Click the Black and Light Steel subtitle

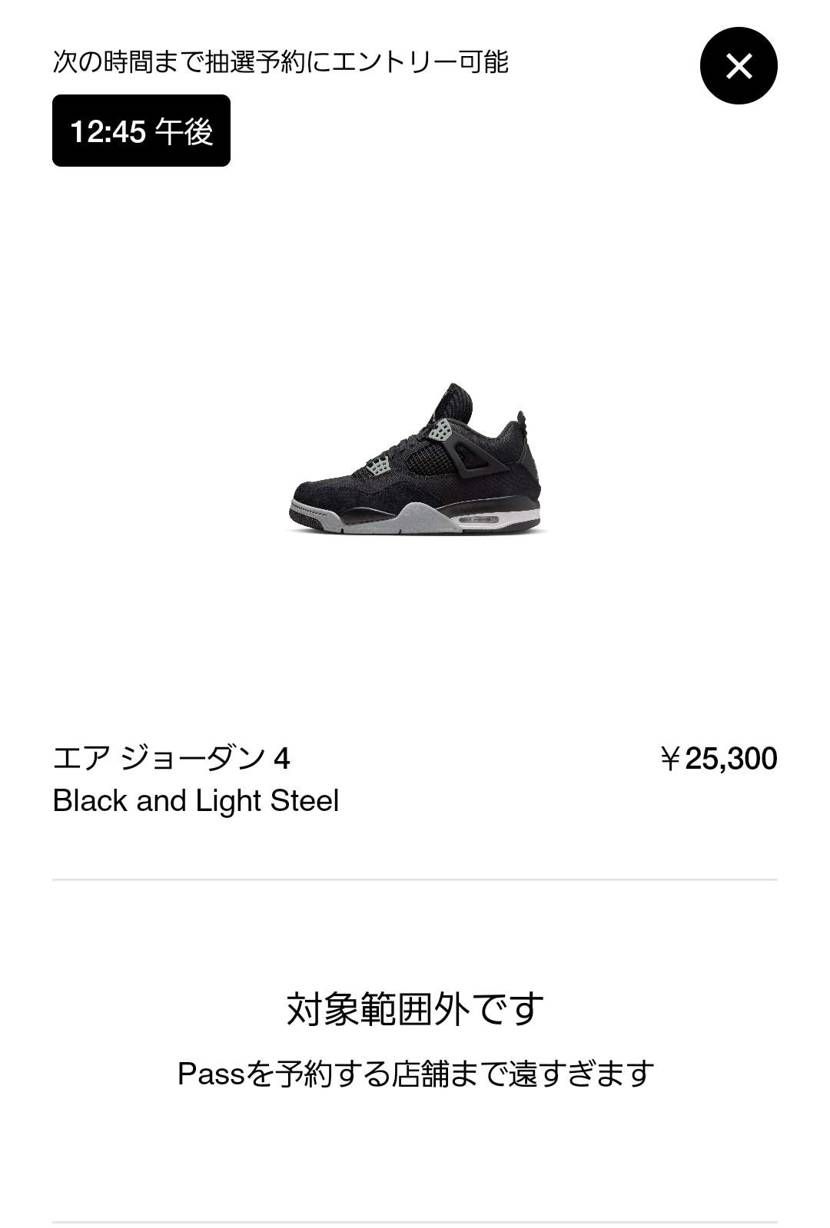click(x=196, y=800)
